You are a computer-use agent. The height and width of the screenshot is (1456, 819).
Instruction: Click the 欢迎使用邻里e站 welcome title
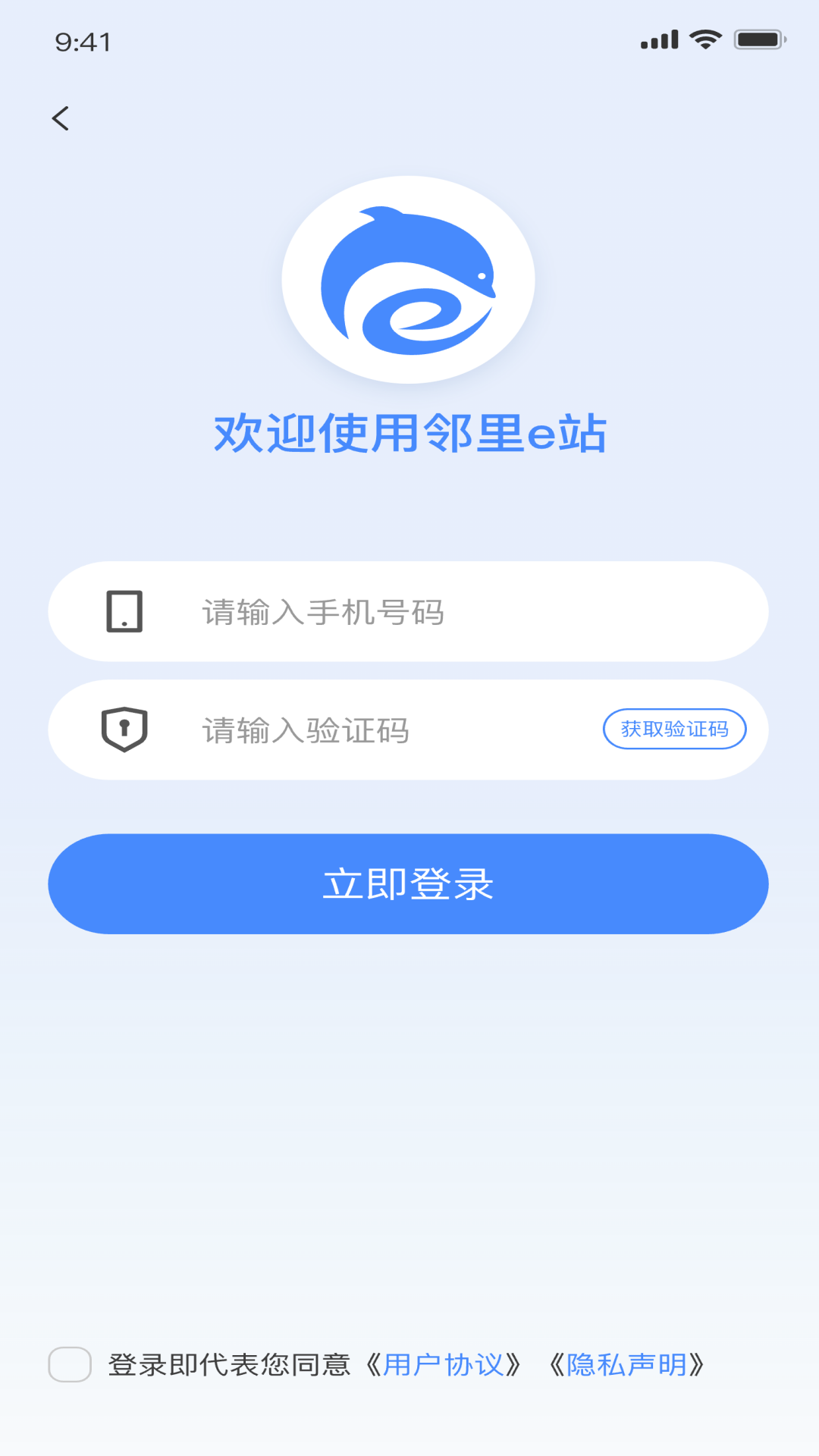(x=409, y=434)
